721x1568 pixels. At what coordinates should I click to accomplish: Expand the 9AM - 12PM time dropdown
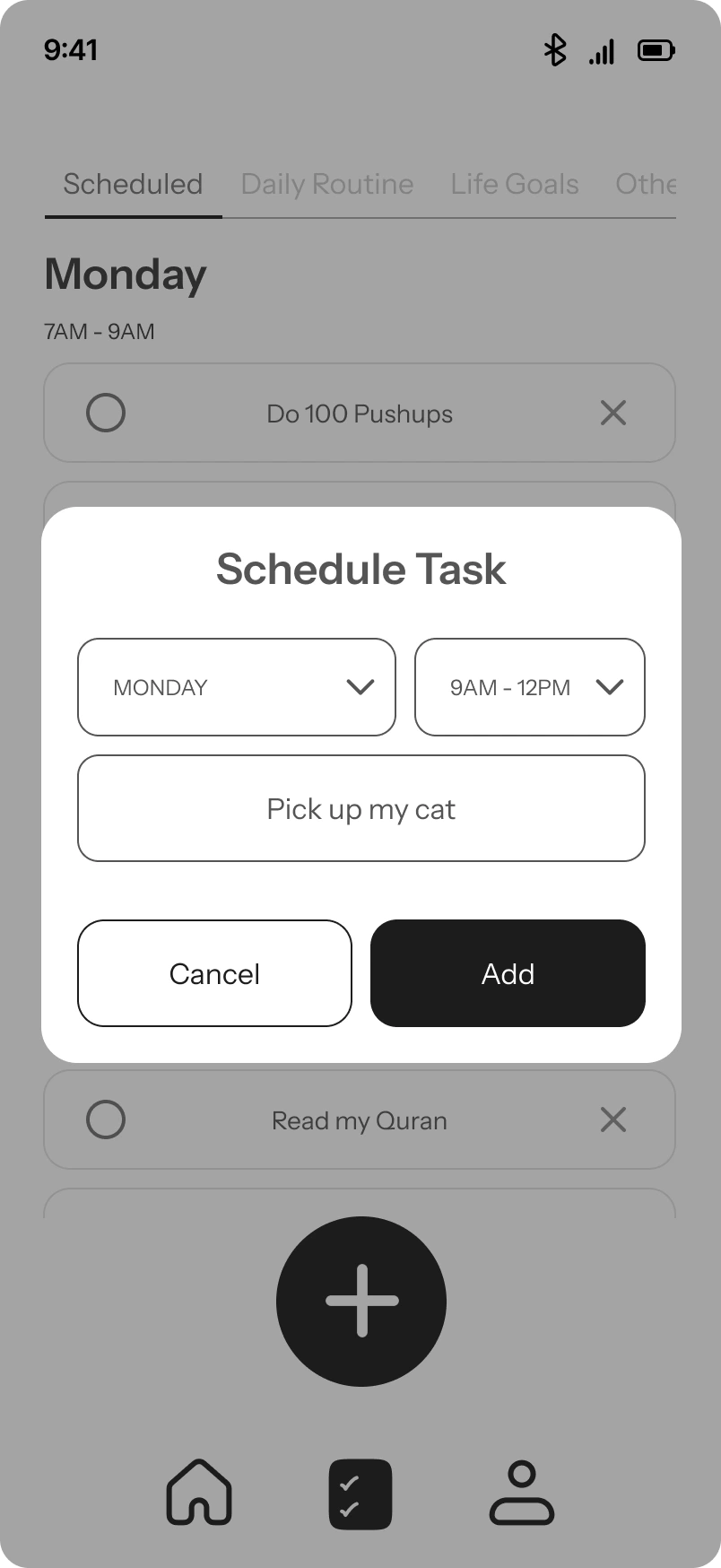(x=530, y=687)
